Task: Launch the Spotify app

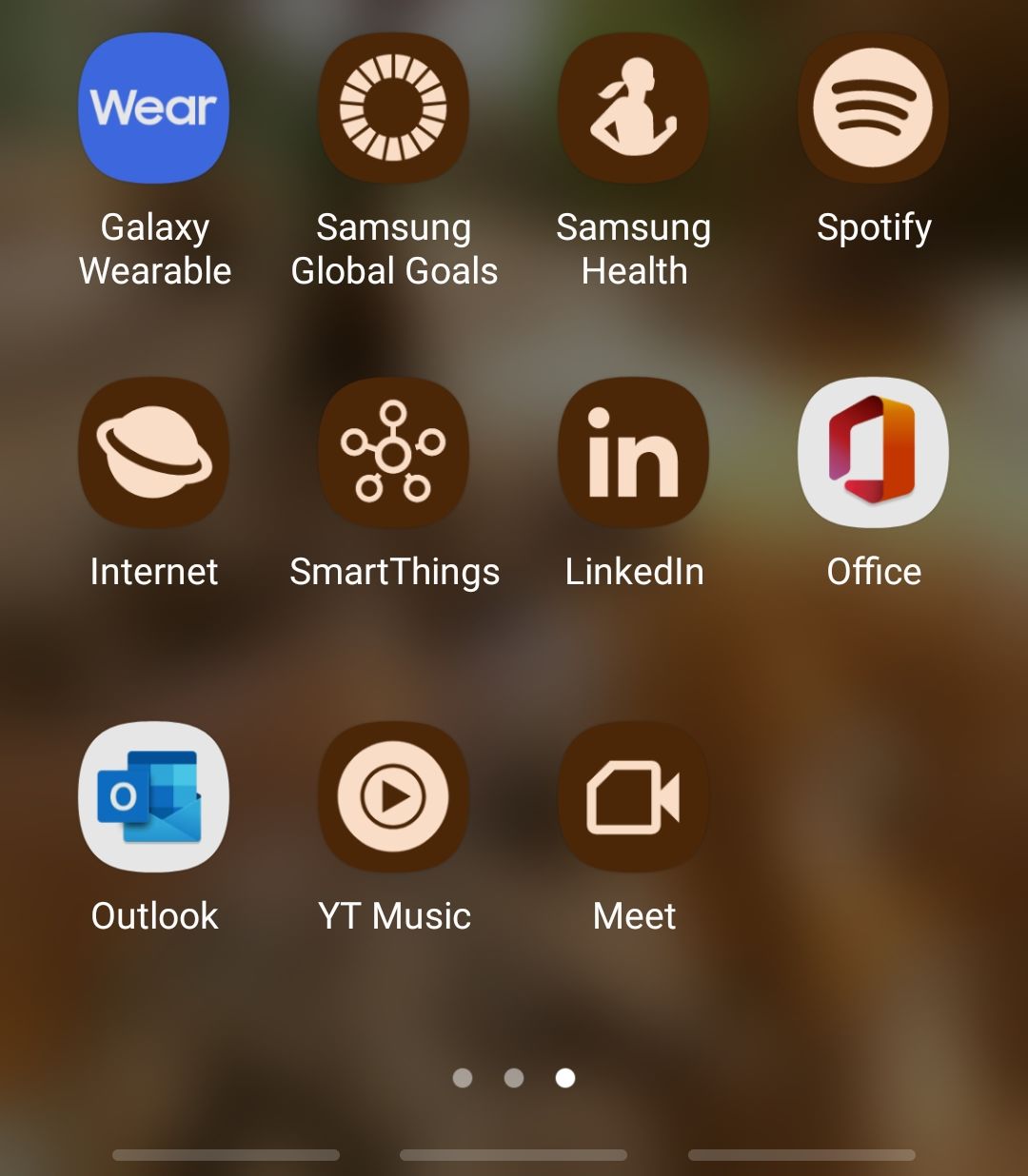Action: 873,108
